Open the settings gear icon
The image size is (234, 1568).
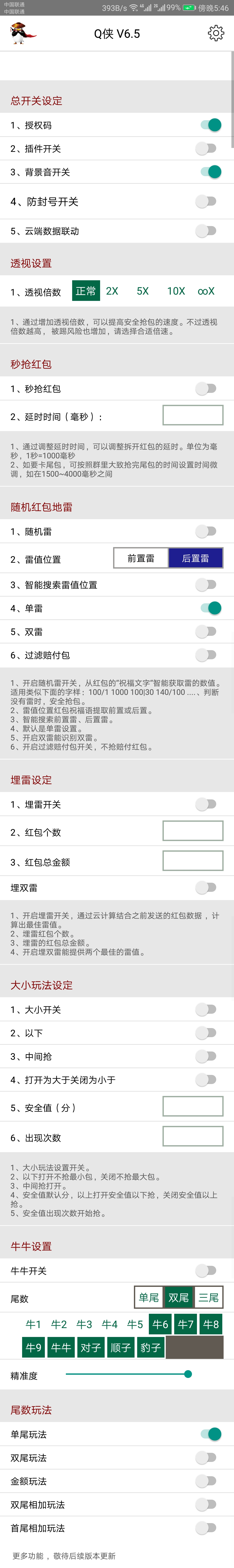(216, 33)
